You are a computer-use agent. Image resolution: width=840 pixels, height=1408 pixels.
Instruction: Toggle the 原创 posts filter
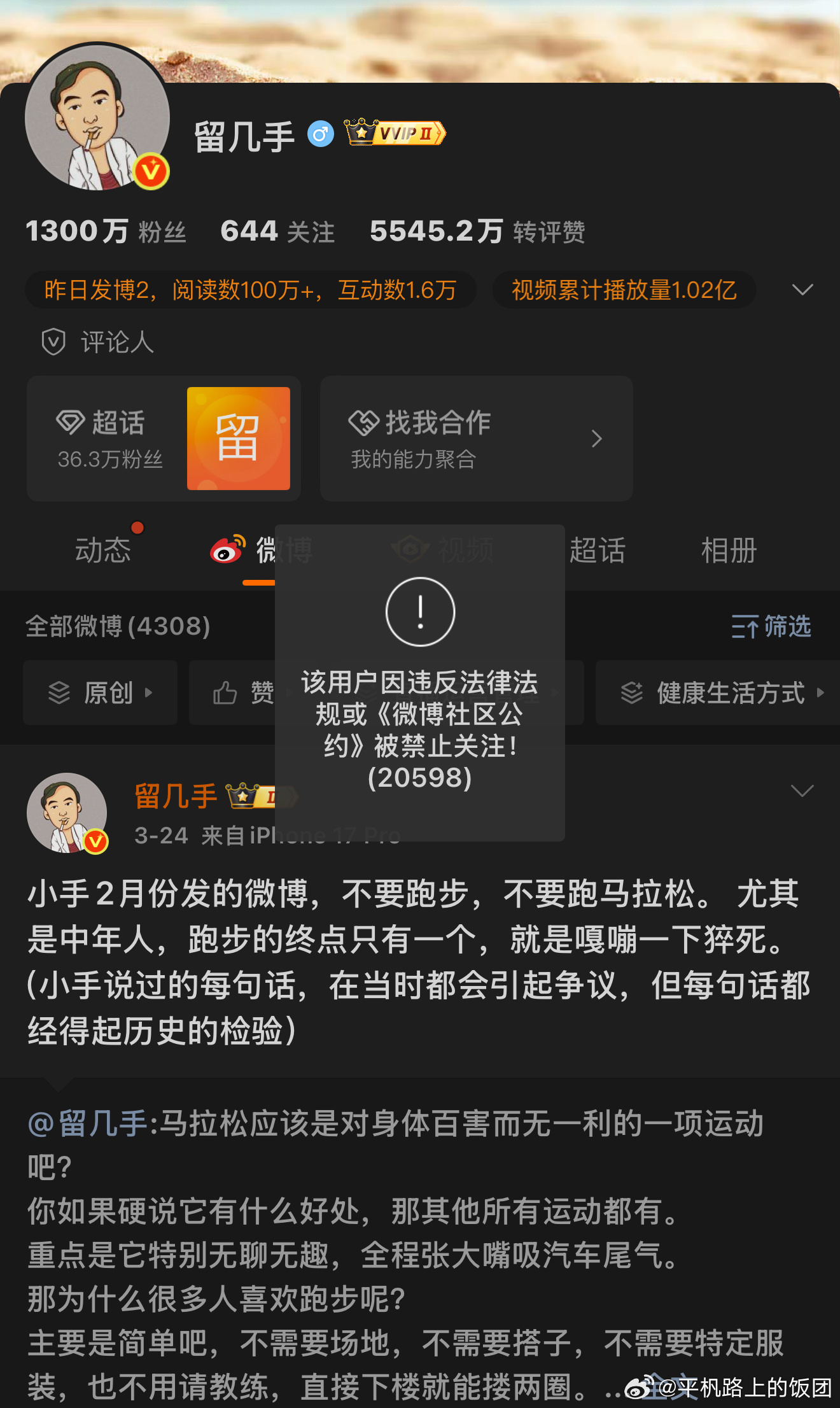[x=100, y=693]
